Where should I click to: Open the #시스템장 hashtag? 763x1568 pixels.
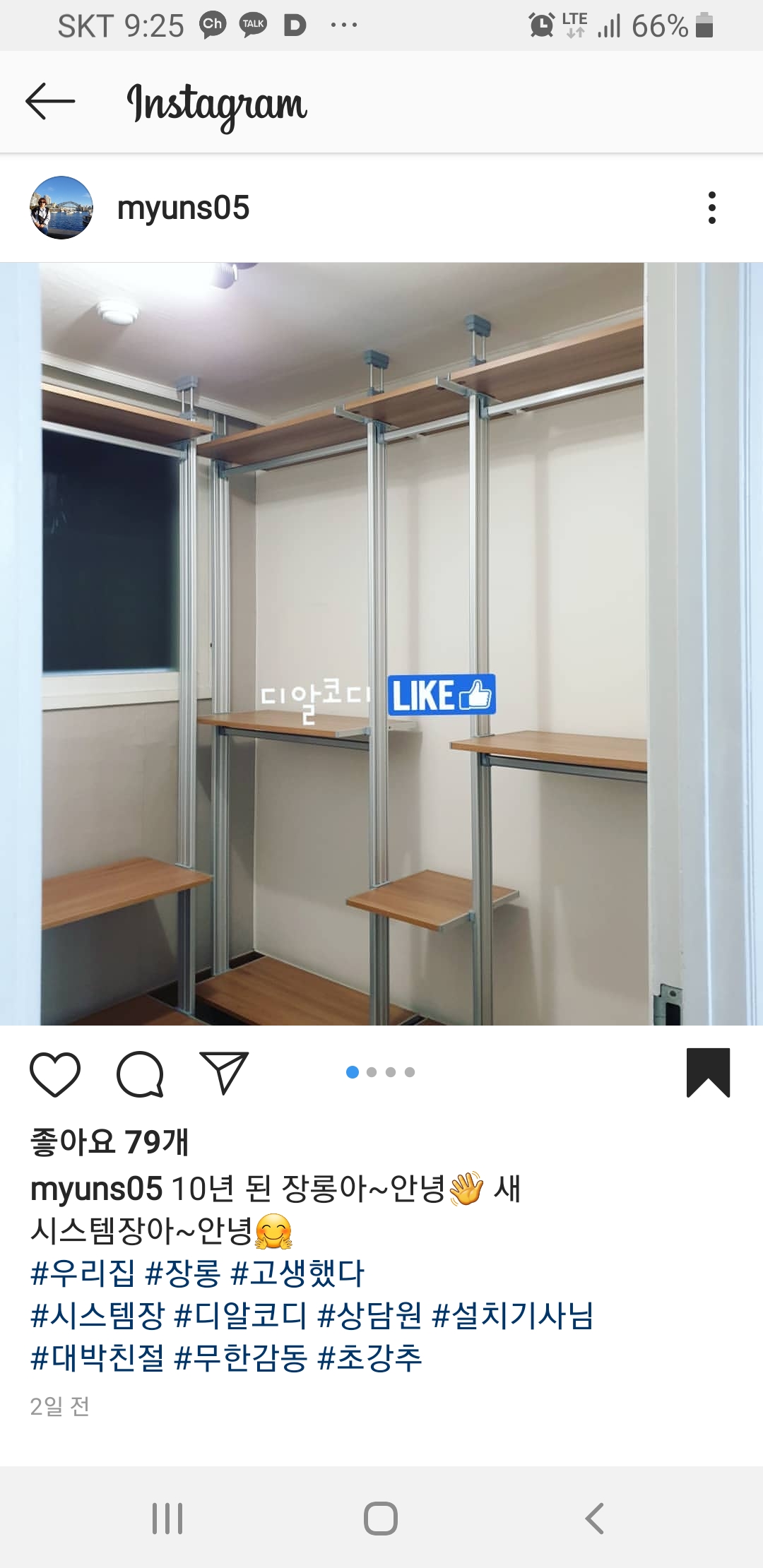click(x=97, y=1315)
